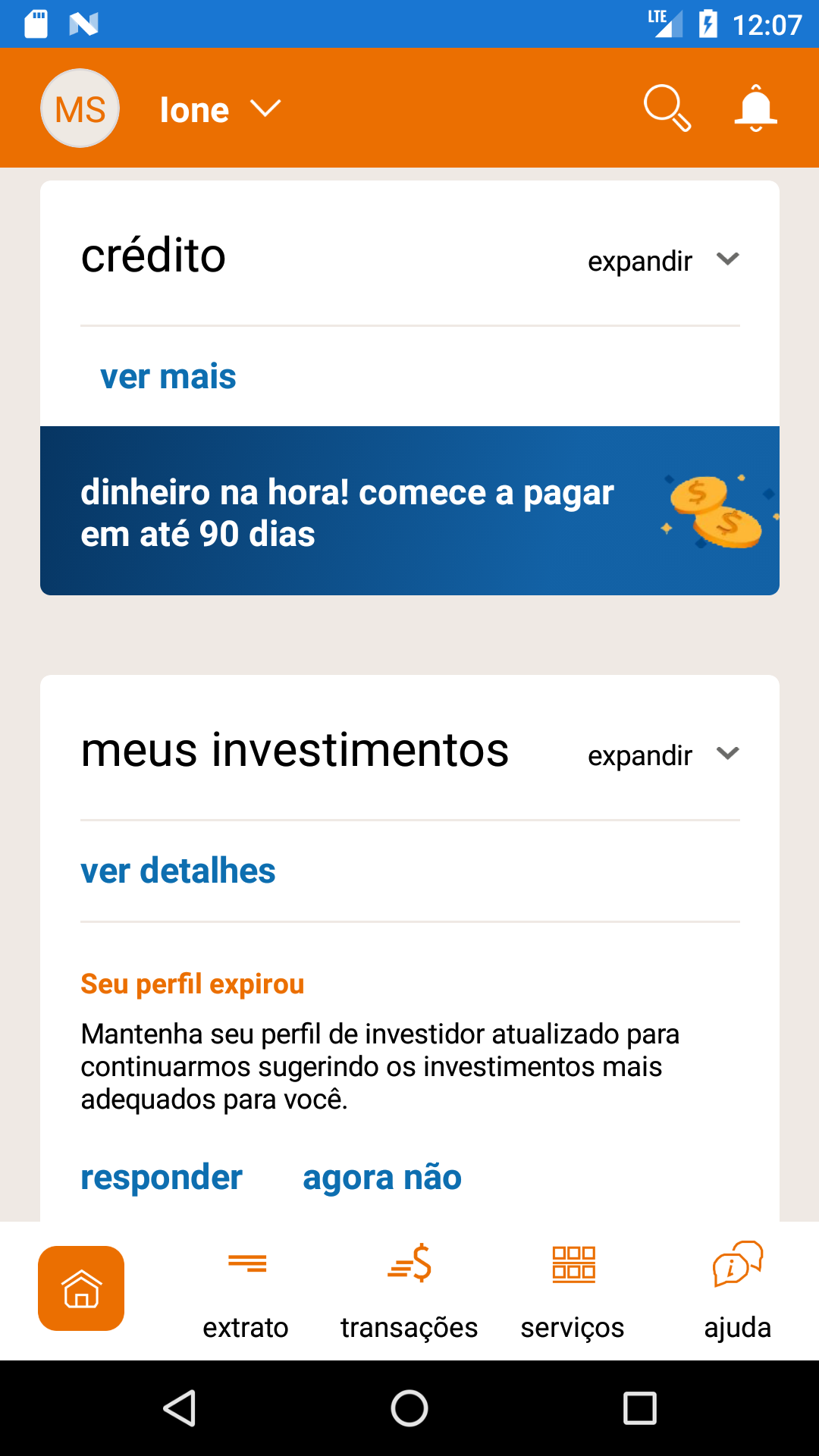Screen dimensions: 819x1456
Task: Switch to the extrato tab
Action: 246,1291
